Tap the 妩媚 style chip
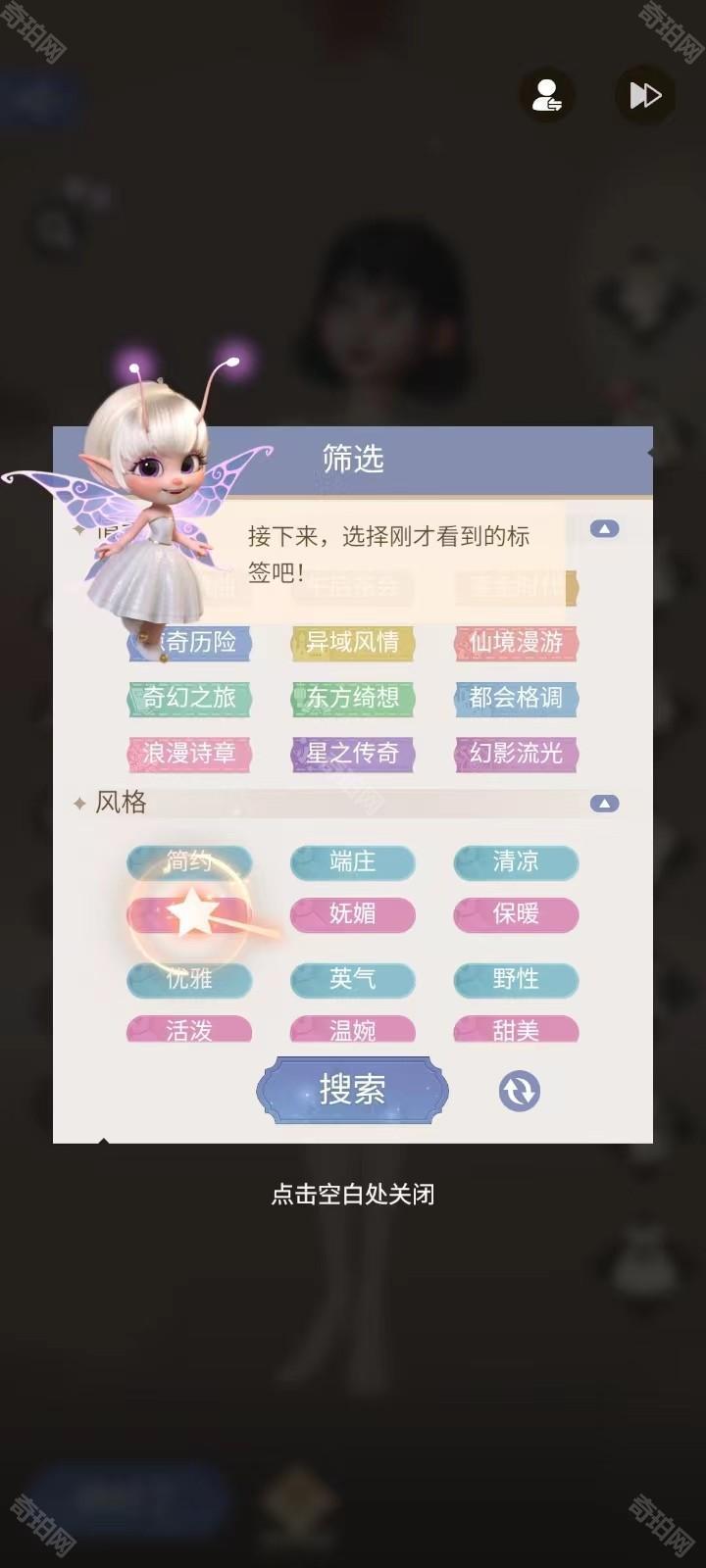The height and width of the screenshot is (1568, 706). (x=353, y=914)
